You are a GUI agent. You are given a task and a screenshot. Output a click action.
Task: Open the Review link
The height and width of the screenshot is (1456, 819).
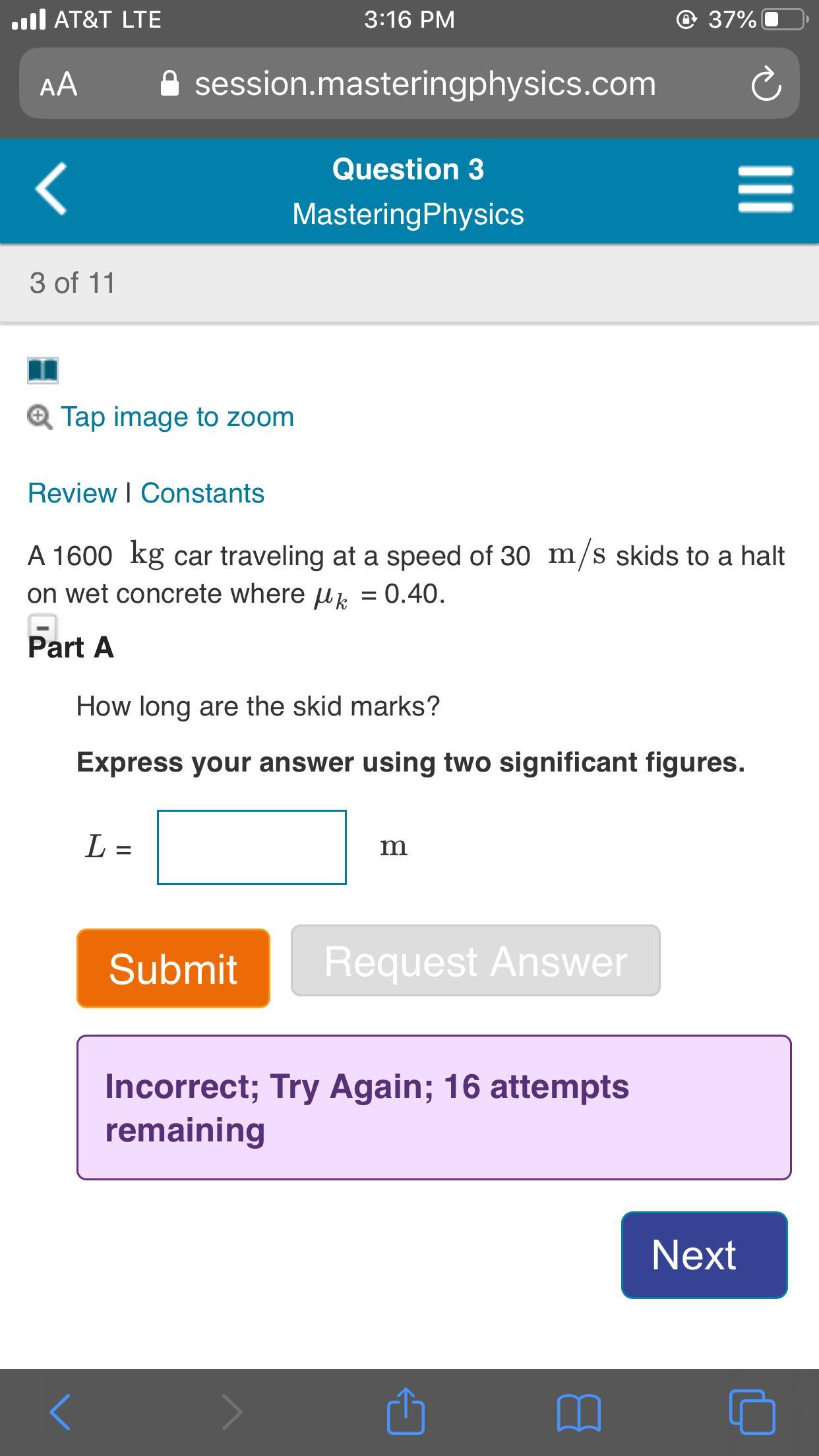coord(72,493)
